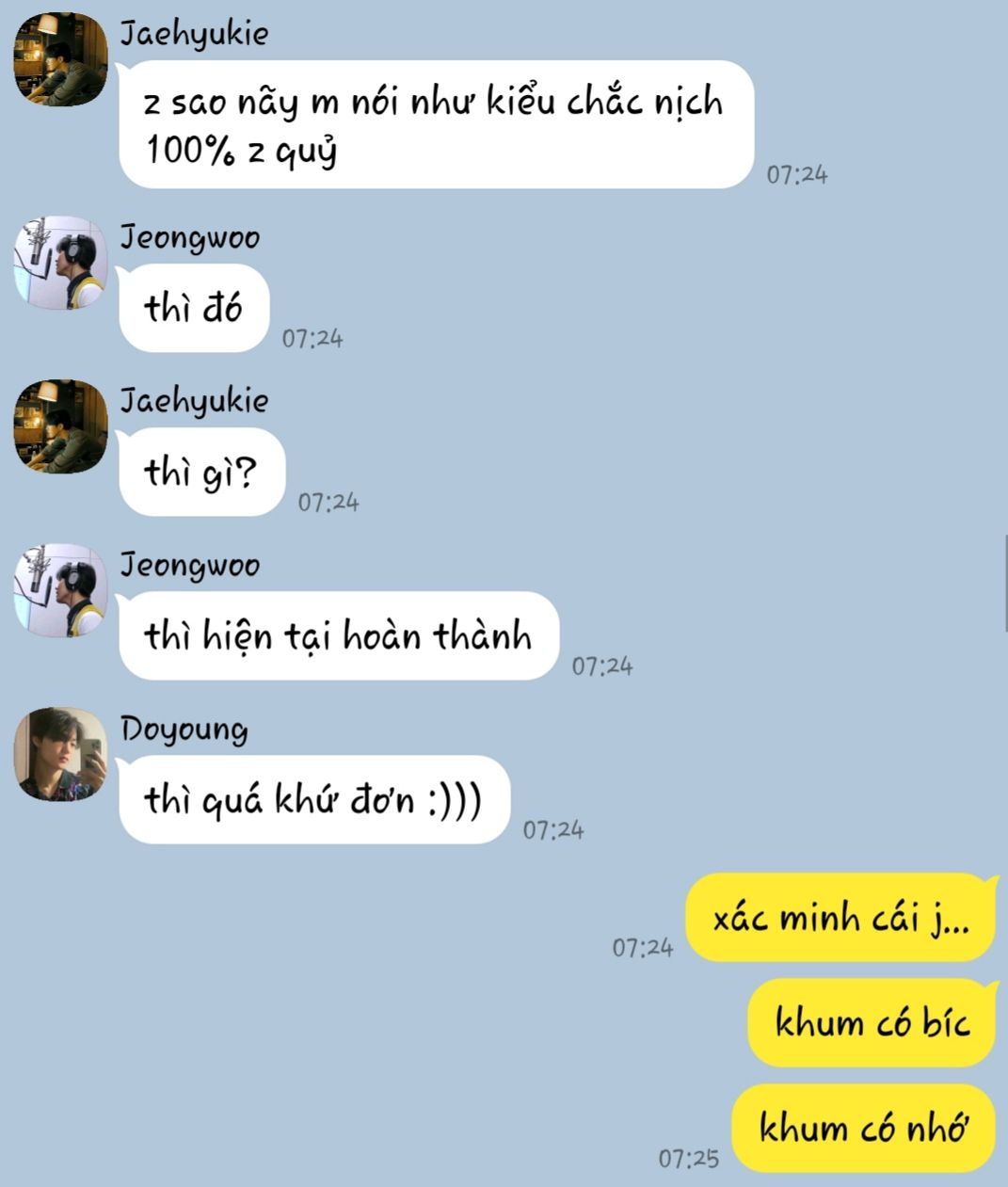Tap Jeongwoo's profile photo next to "thì đó"
This screenshot has width=1008, height=1187.
(60, 264)
